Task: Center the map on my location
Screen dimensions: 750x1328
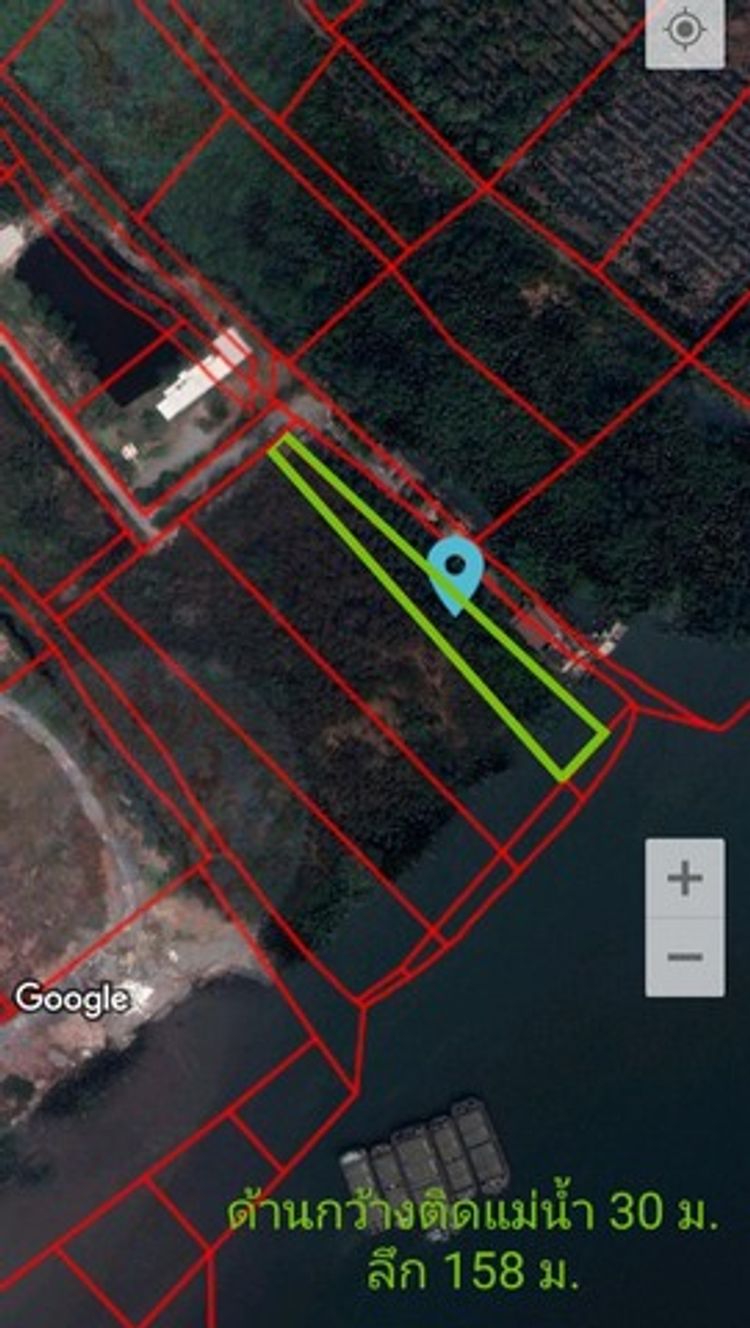Action: pos(685,30)
